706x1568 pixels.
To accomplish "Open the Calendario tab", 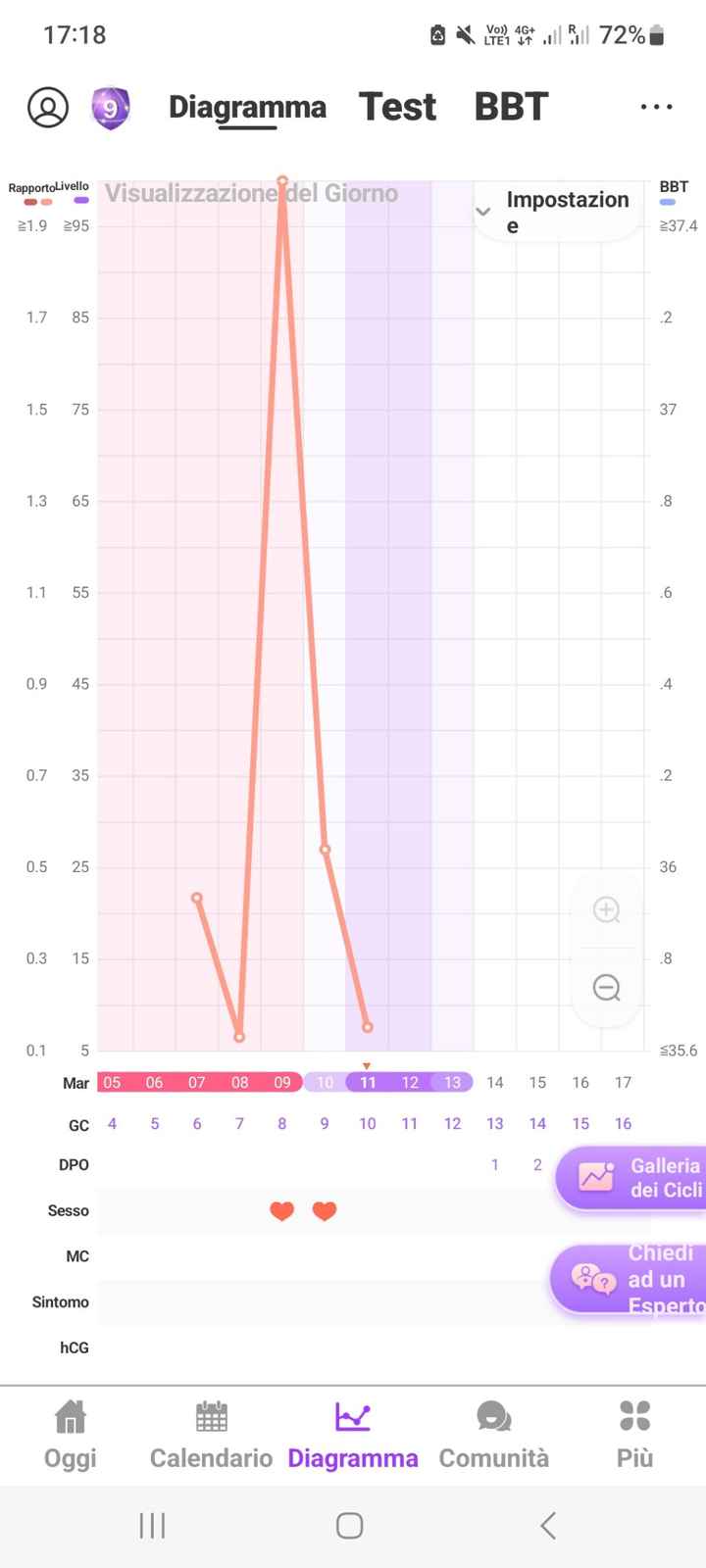I will 211,1435.
